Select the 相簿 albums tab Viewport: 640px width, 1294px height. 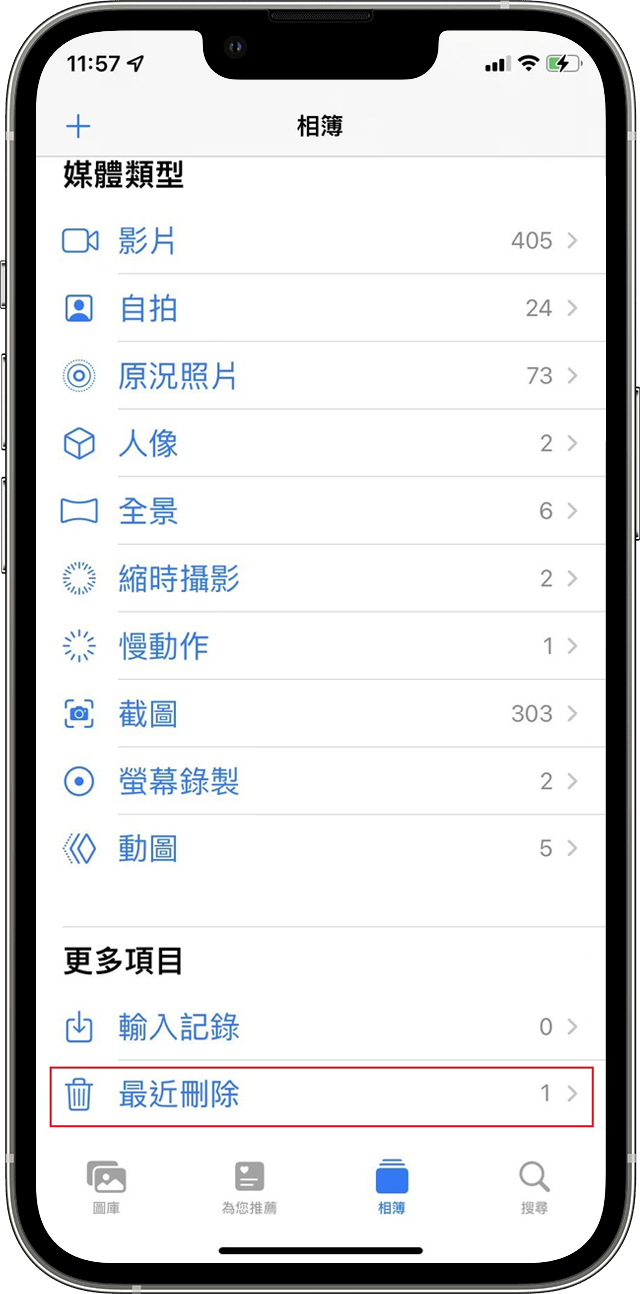(x=392, y=1187)
